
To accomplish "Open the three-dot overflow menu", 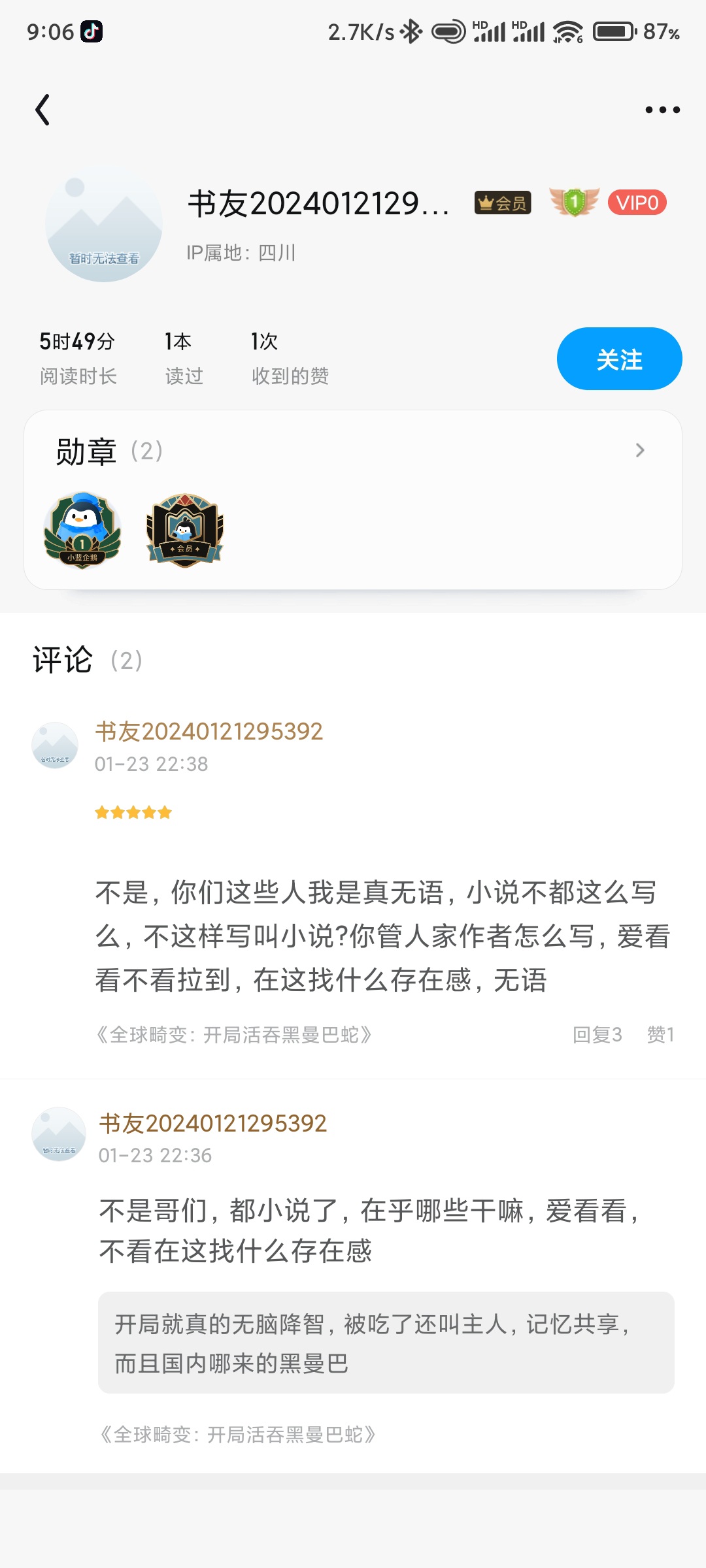I will [x=662, y=110].
